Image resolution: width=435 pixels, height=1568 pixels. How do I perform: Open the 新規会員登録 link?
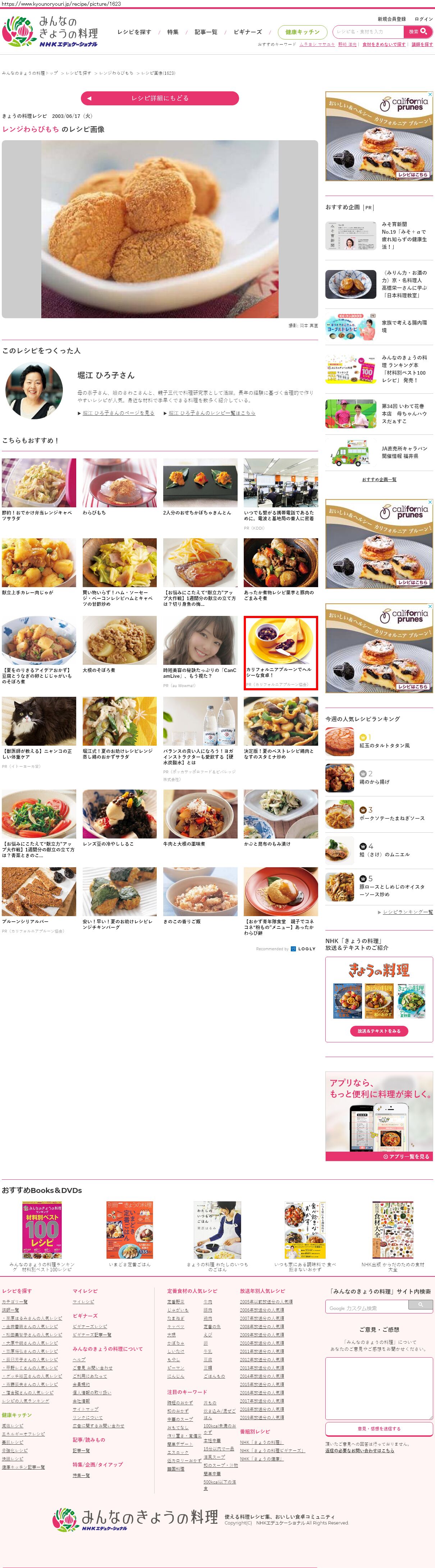(391, 19)
